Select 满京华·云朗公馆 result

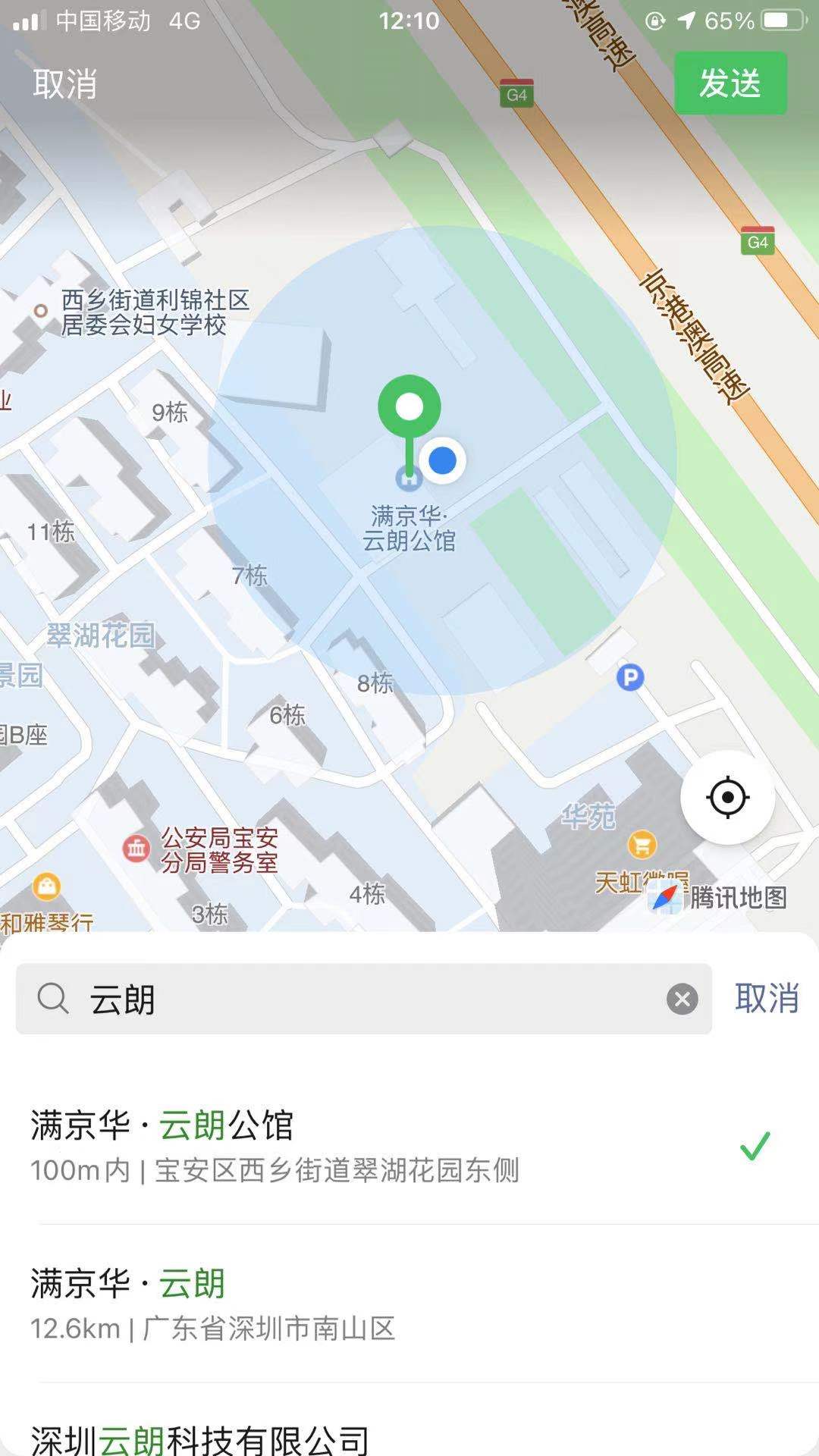379,1145
